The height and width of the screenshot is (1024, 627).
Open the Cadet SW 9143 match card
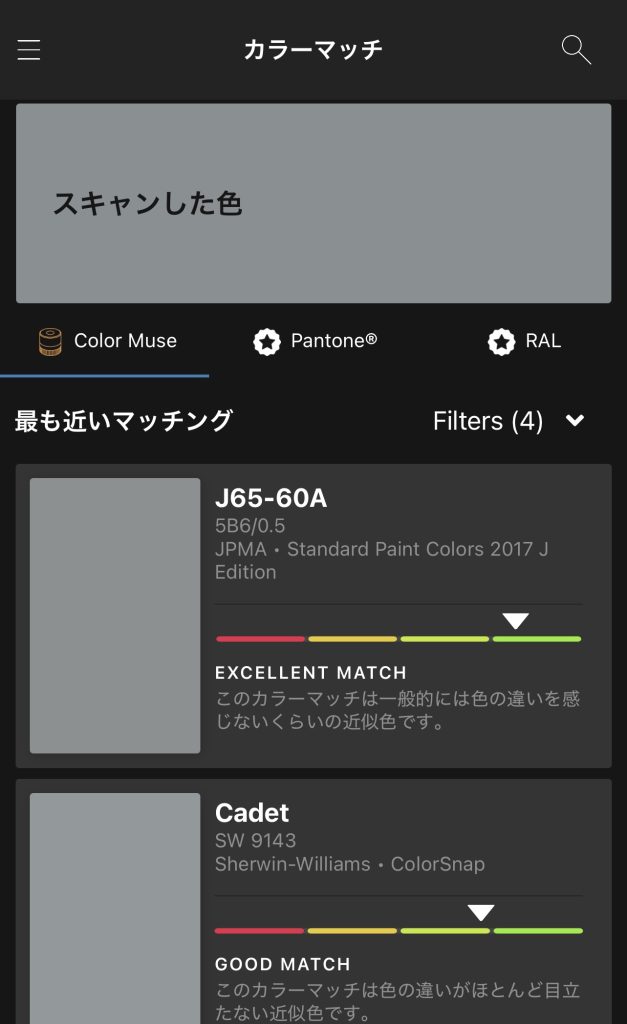click(x=313, y=900)
